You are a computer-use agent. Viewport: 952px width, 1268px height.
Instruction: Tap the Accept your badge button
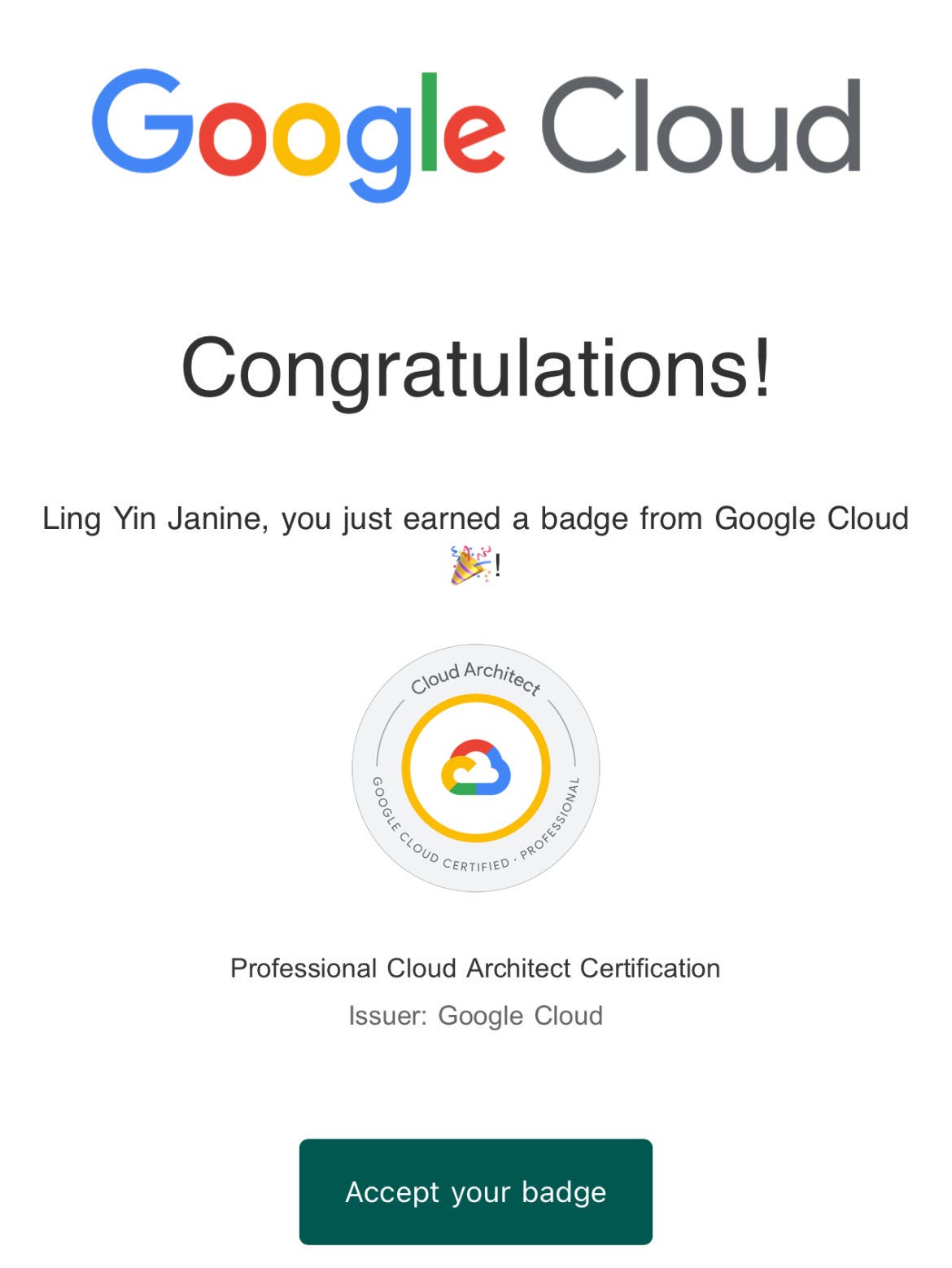point(475,1191)
